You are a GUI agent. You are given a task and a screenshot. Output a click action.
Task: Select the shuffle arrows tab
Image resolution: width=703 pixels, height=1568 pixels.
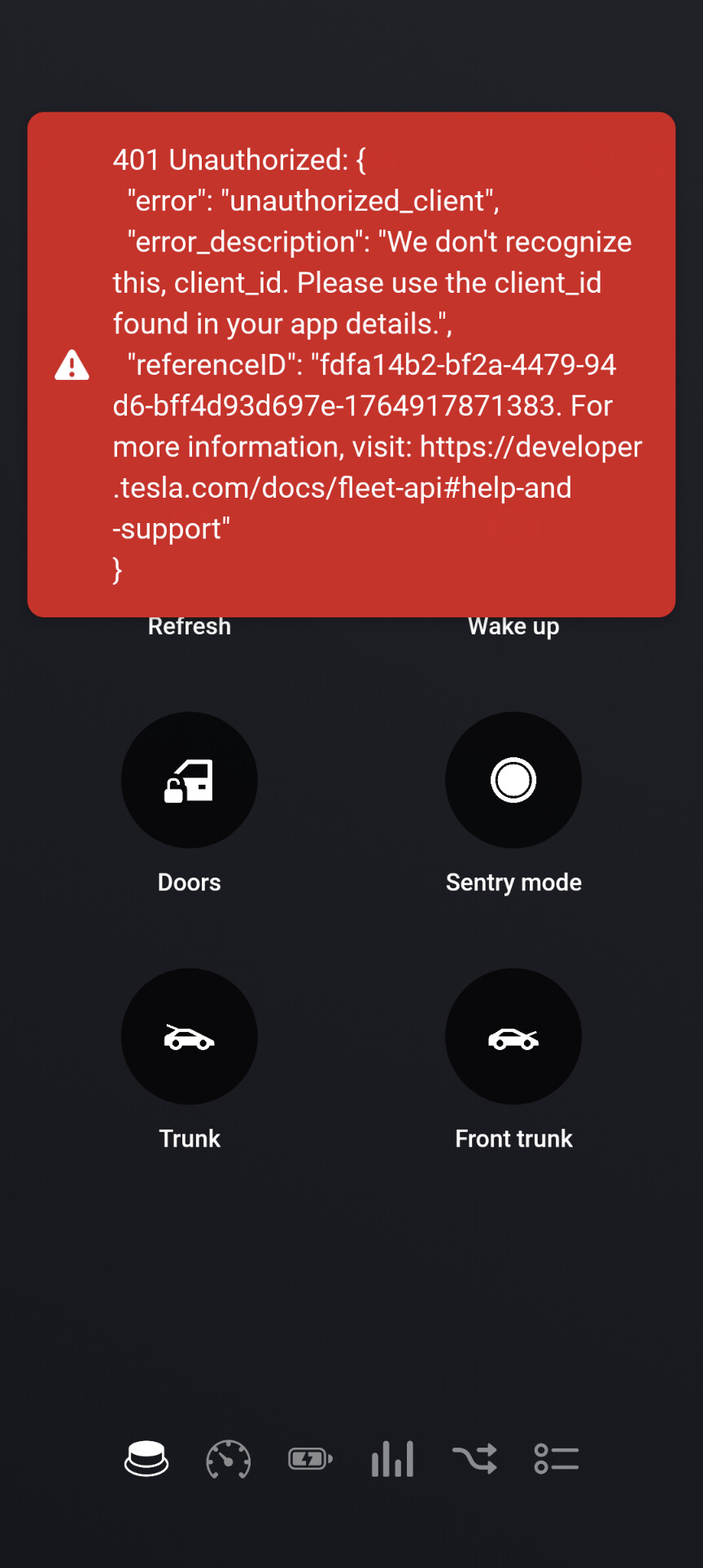[x=474, y=1459]
